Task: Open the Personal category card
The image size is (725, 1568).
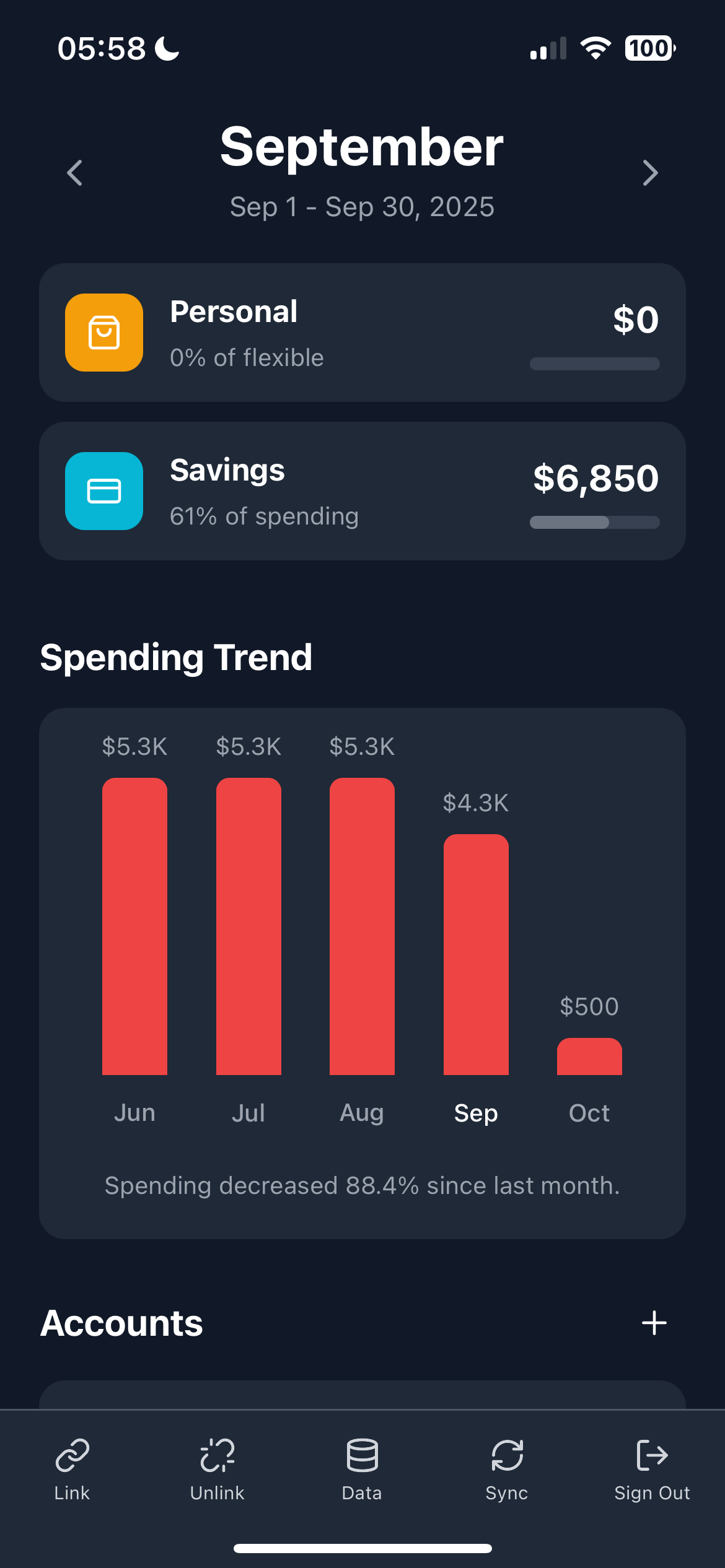Action: [362, 333]
